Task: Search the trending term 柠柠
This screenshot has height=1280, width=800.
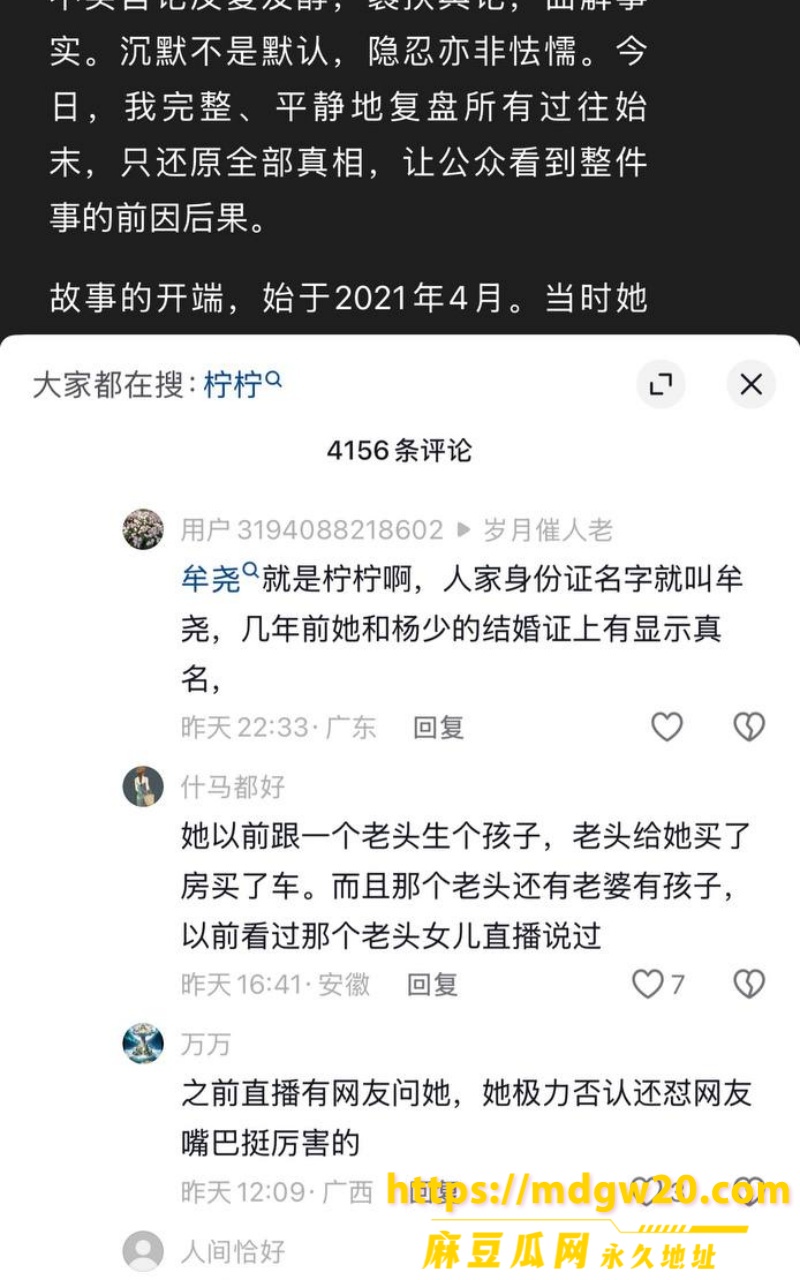Action: pyautogui.click(x=243, y=384)
